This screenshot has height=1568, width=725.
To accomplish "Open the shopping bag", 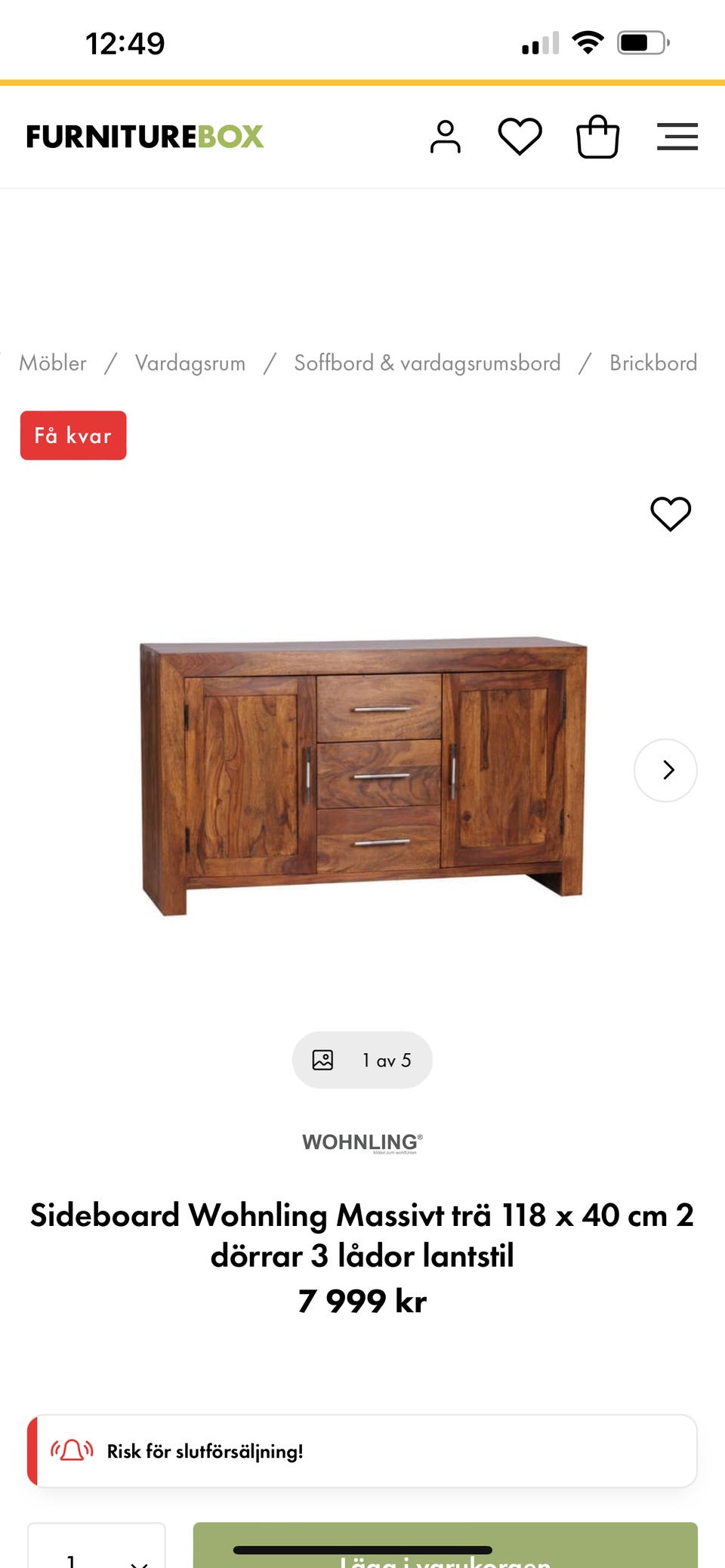I will point(597,137).
